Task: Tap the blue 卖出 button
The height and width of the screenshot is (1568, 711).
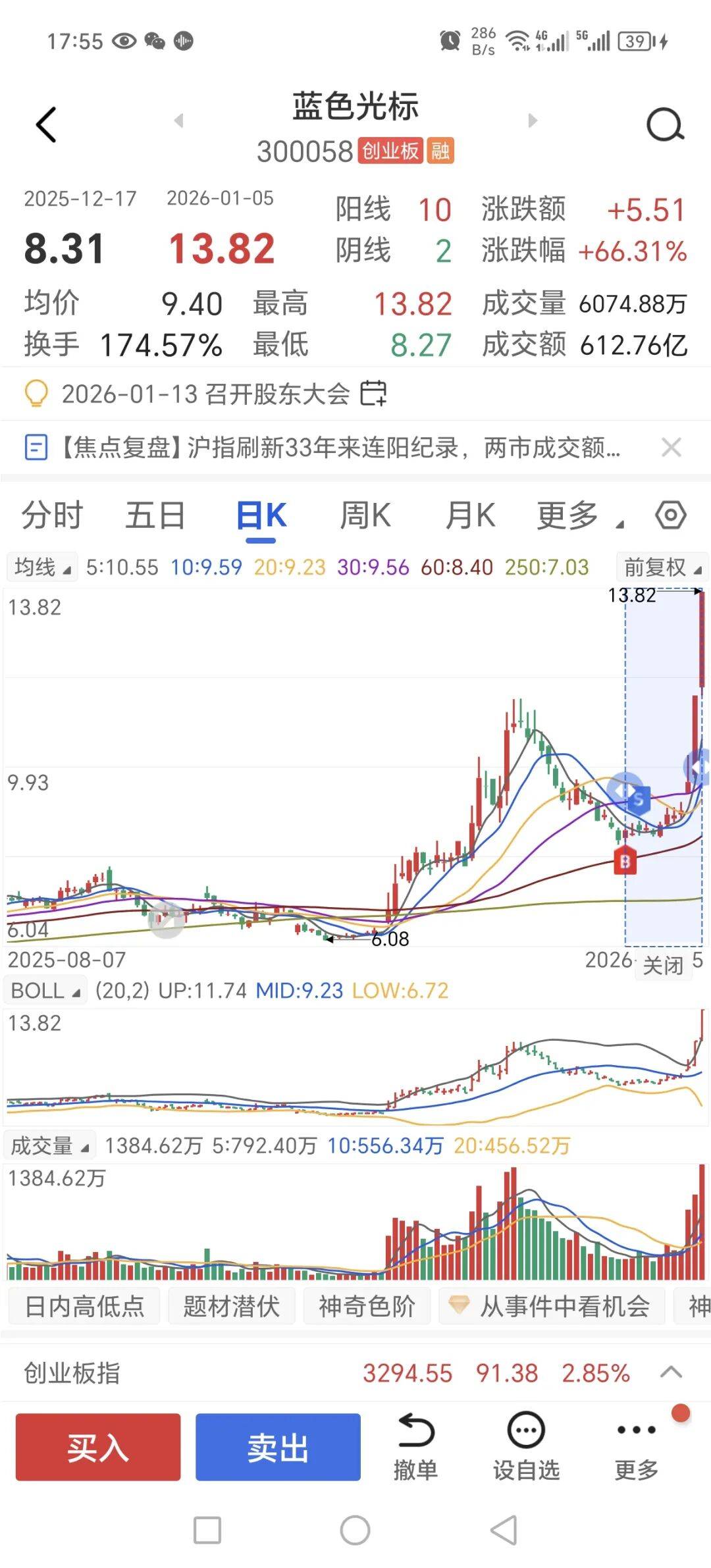Action: coord(278,1448)
